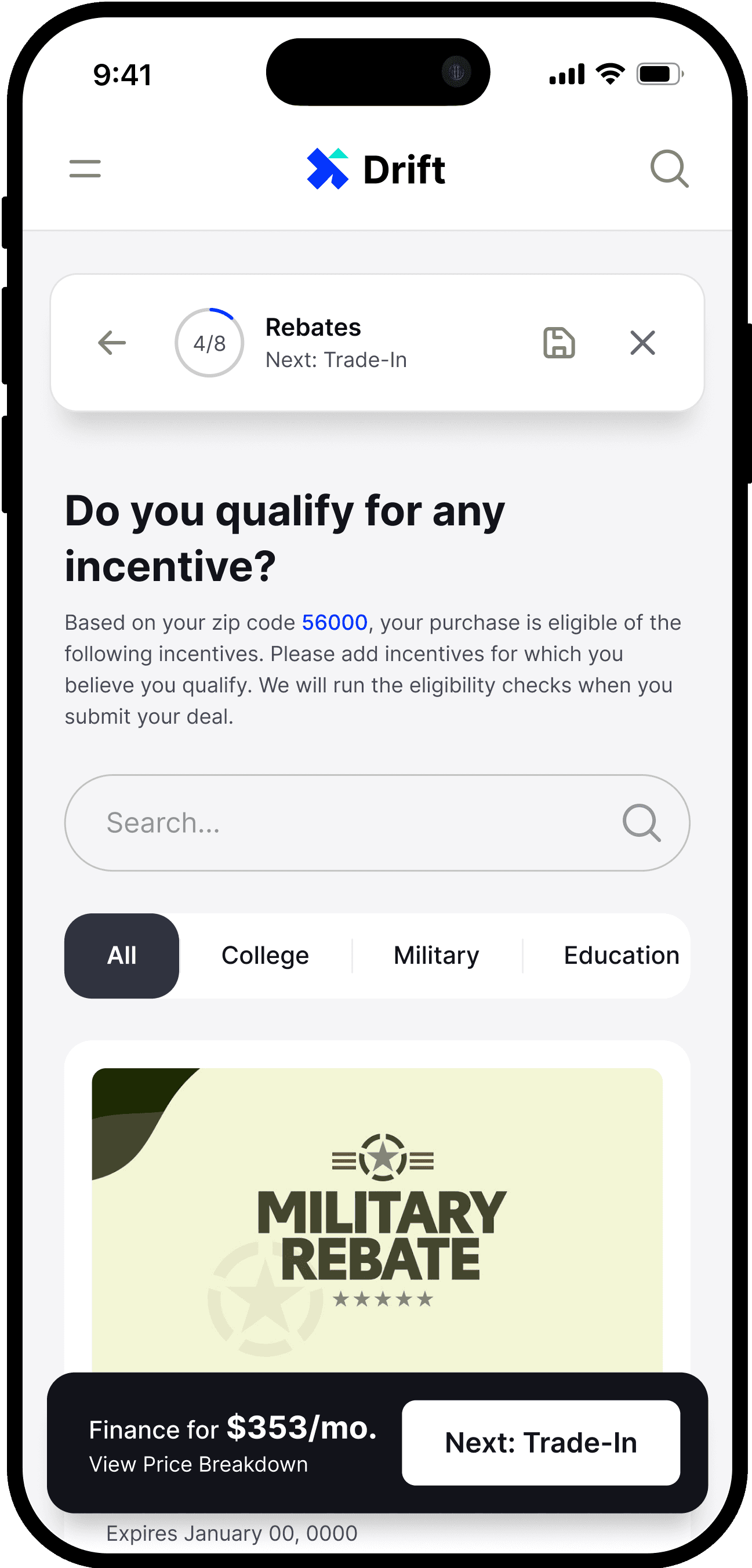
Task: Select the All filter tab
Action: 122,956
